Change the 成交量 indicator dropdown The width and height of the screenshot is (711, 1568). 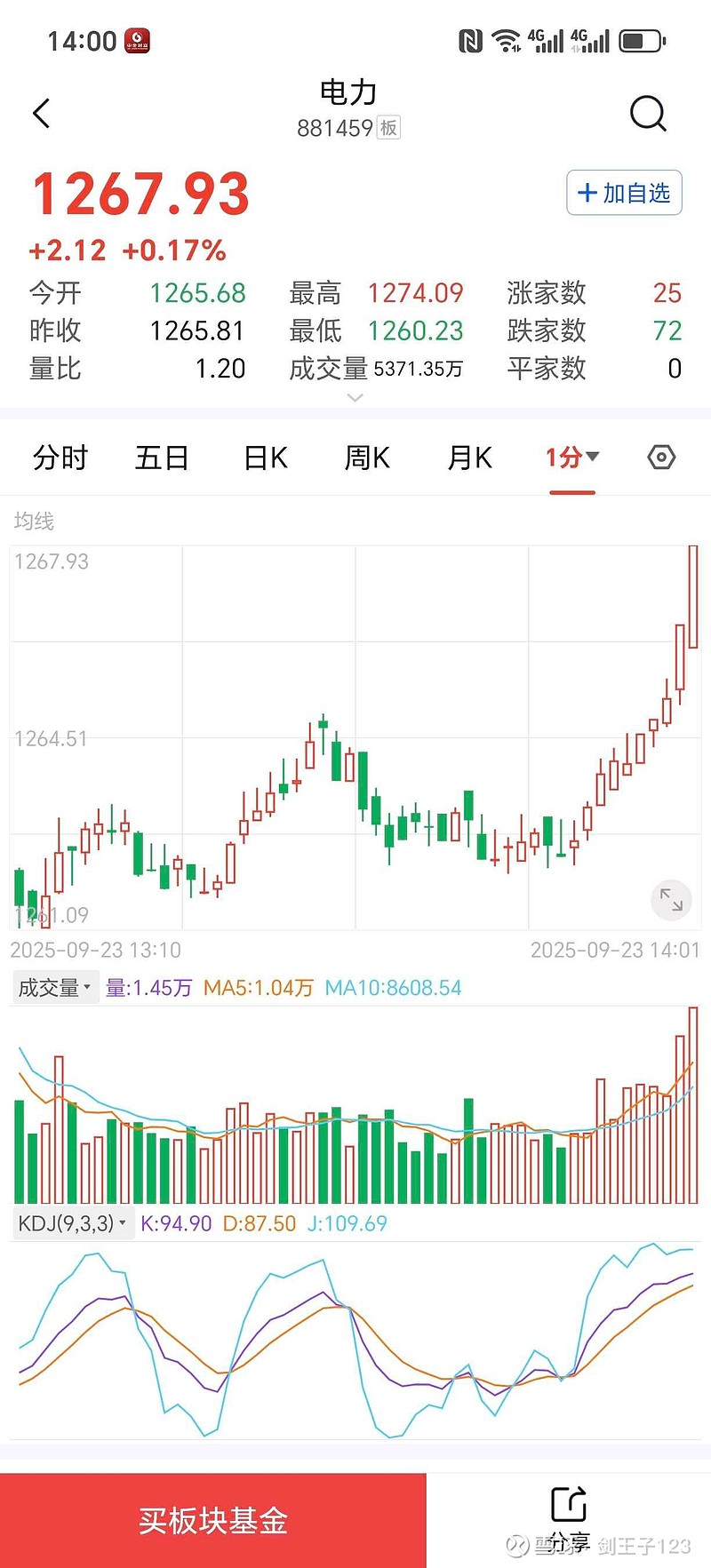55,988
